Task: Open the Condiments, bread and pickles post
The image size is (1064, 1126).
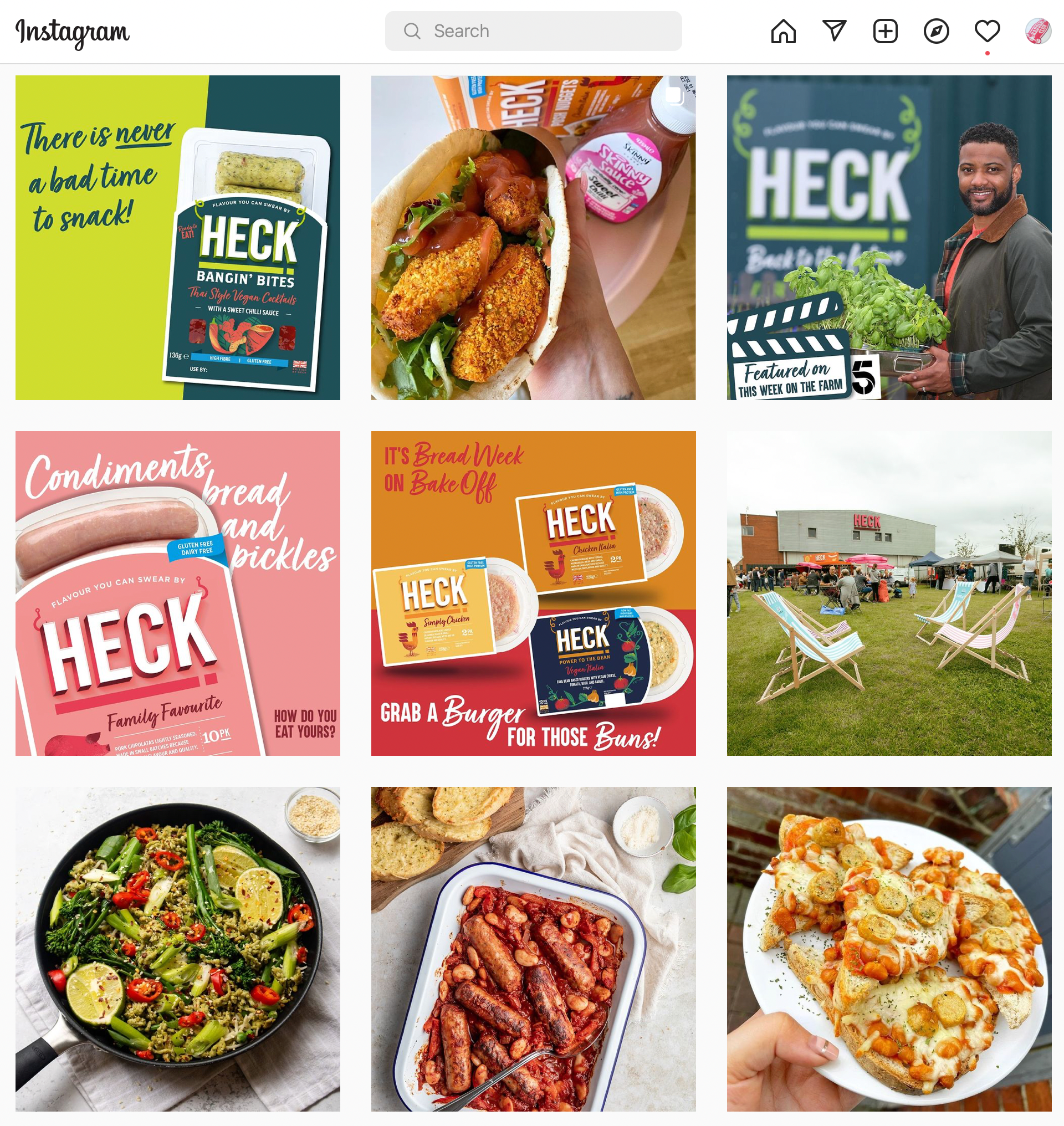Action: [177, 593]
